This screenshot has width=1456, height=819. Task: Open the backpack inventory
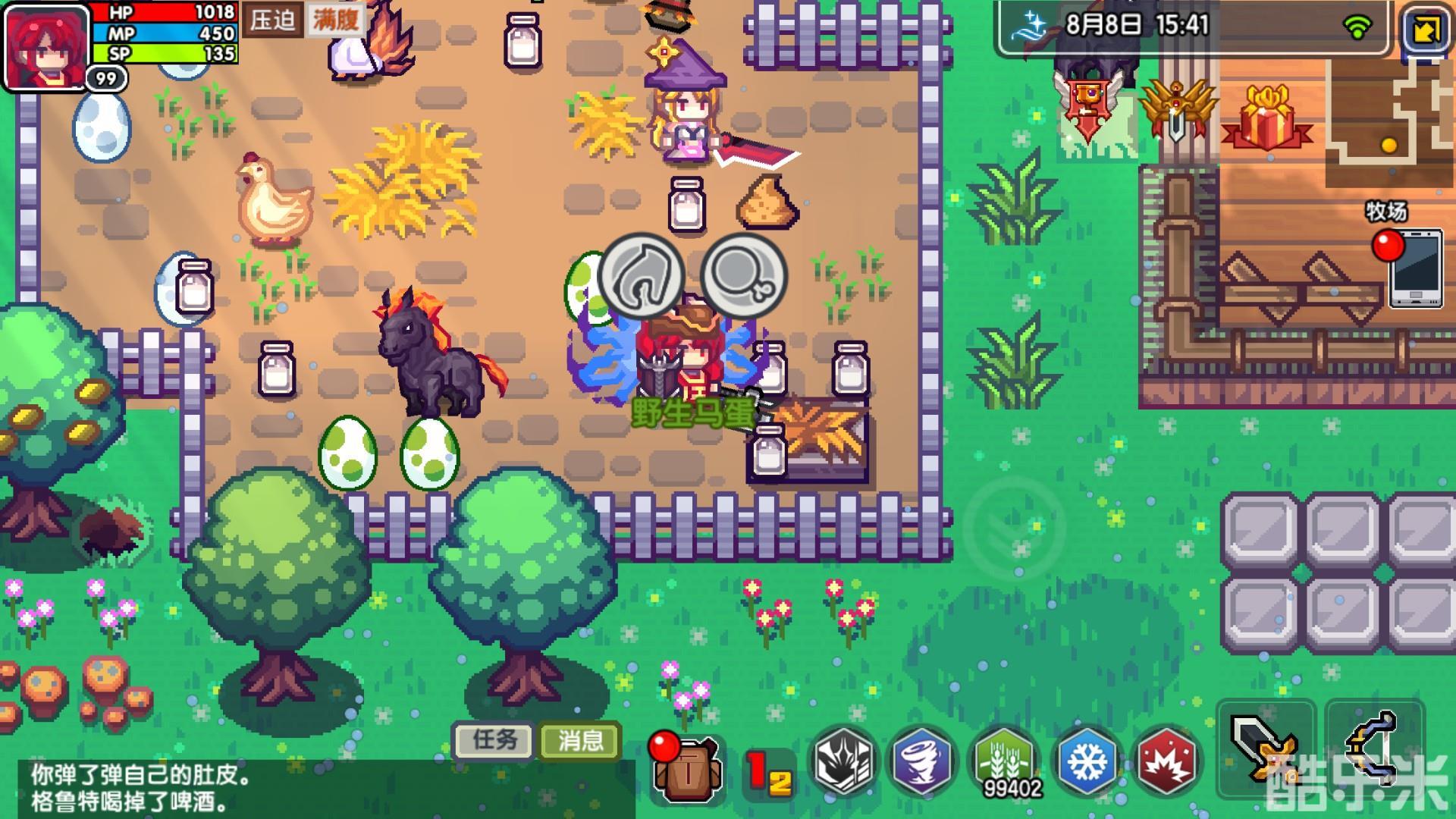tap(687, 770)
